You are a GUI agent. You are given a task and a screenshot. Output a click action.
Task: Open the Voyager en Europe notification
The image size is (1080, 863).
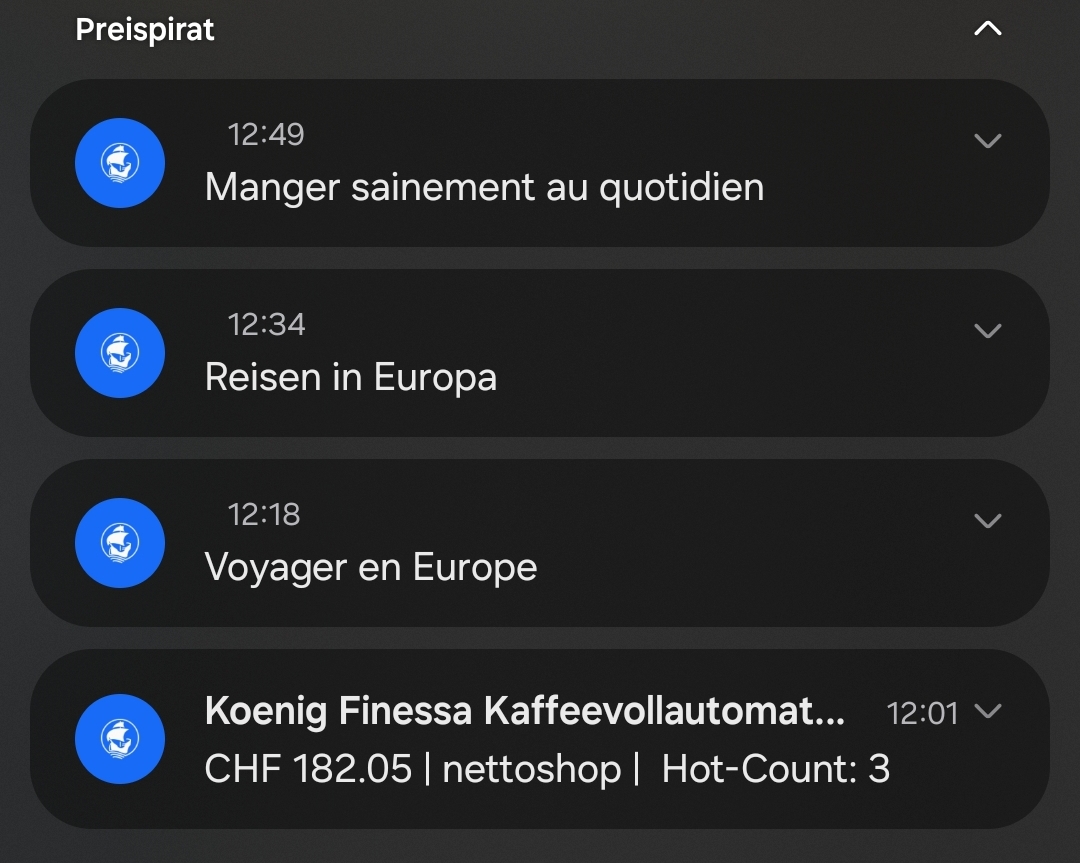[x=370, y=567]
